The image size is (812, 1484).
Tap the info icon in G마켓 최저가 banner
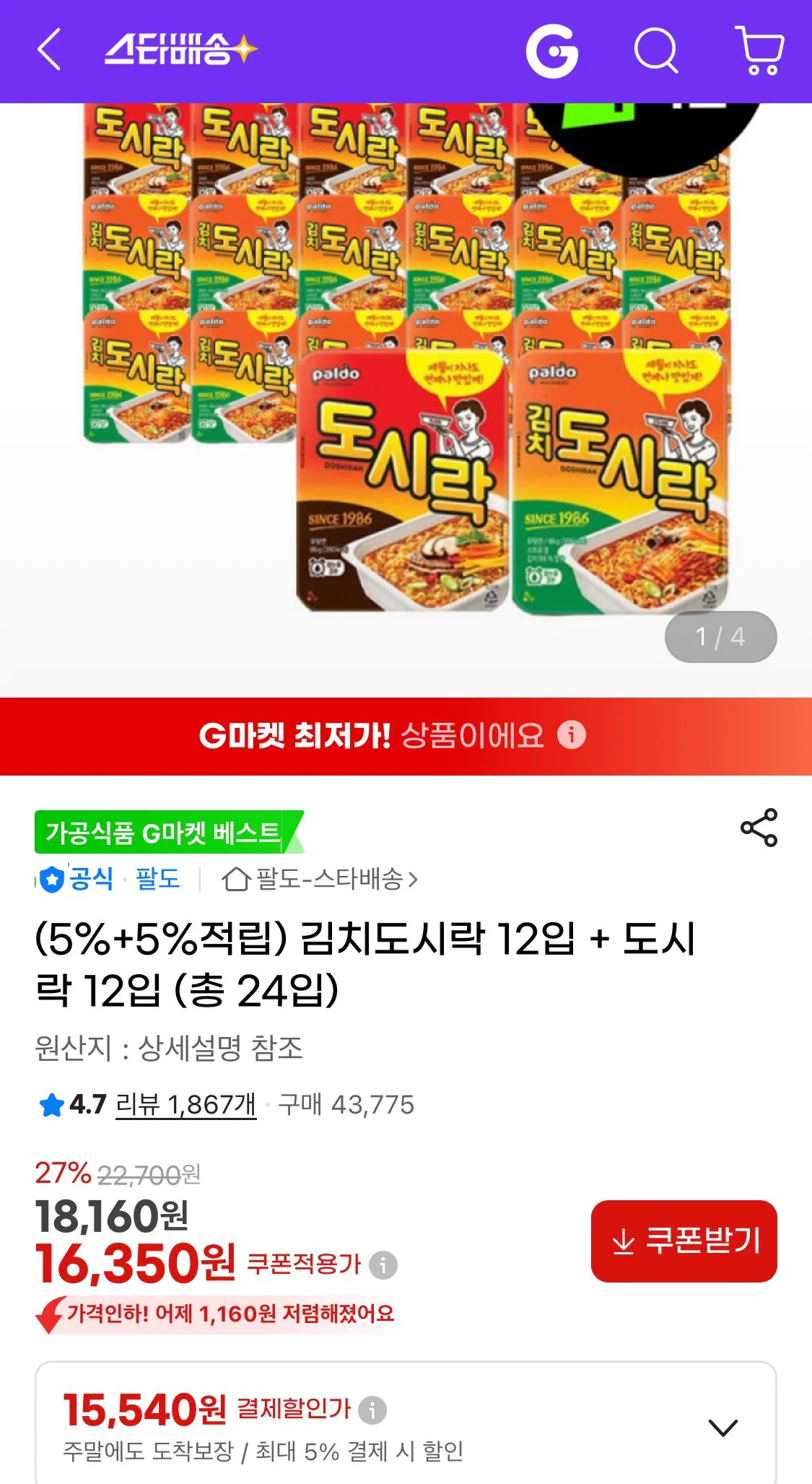569,737
